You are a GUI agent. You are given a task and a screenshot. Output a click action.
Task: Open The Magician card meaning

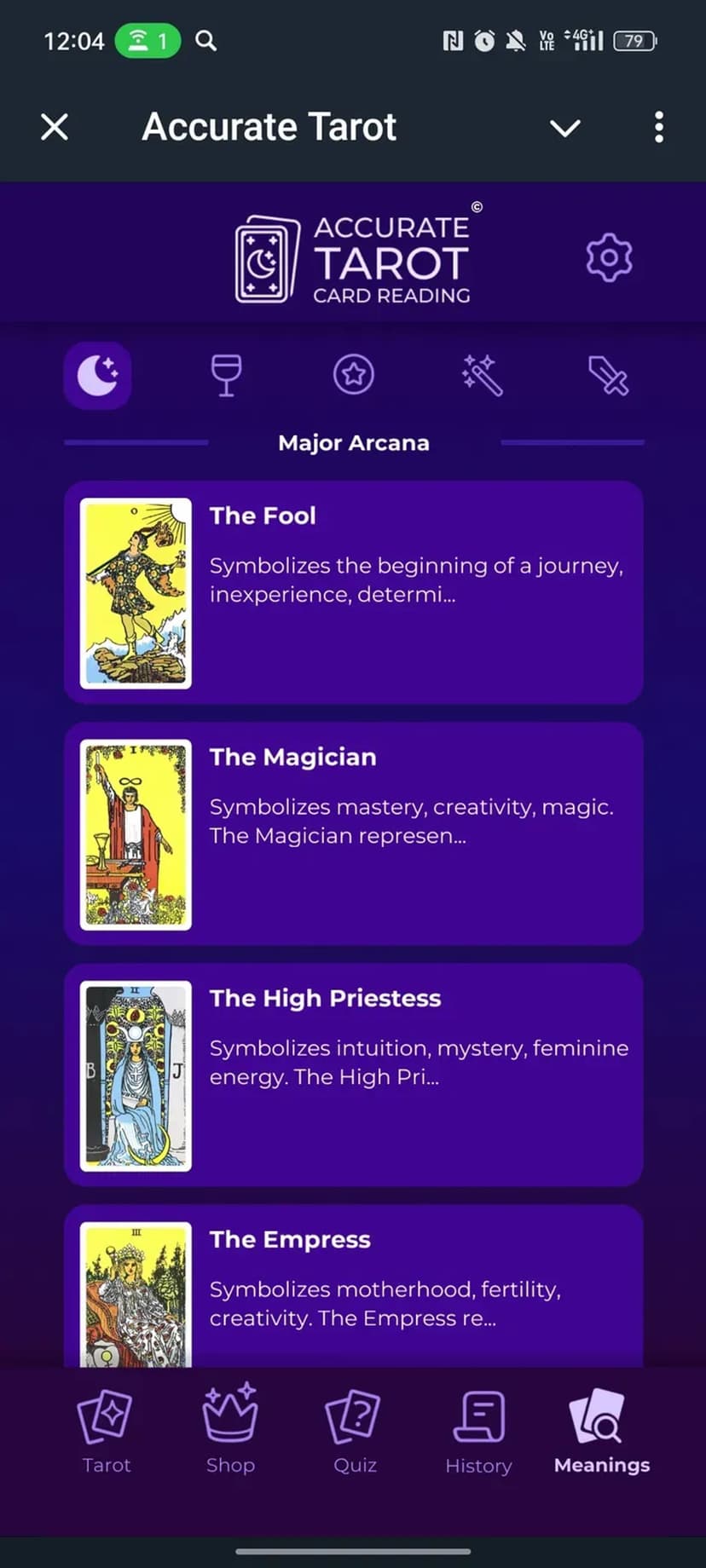(x=354, y=833)
